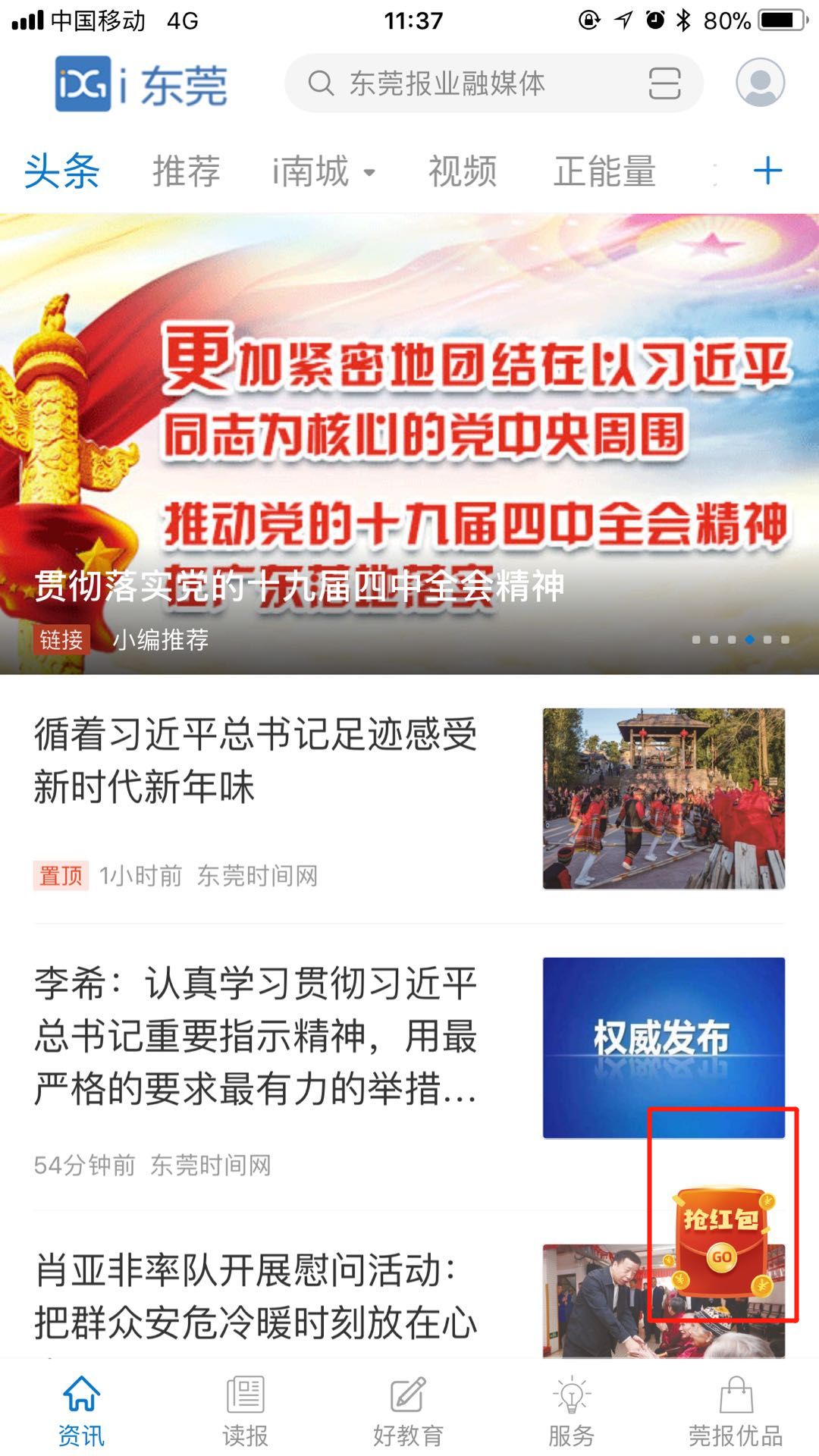819x1456 pixels.
Task: Select the 资讯 home tab
Action: 81,1412
